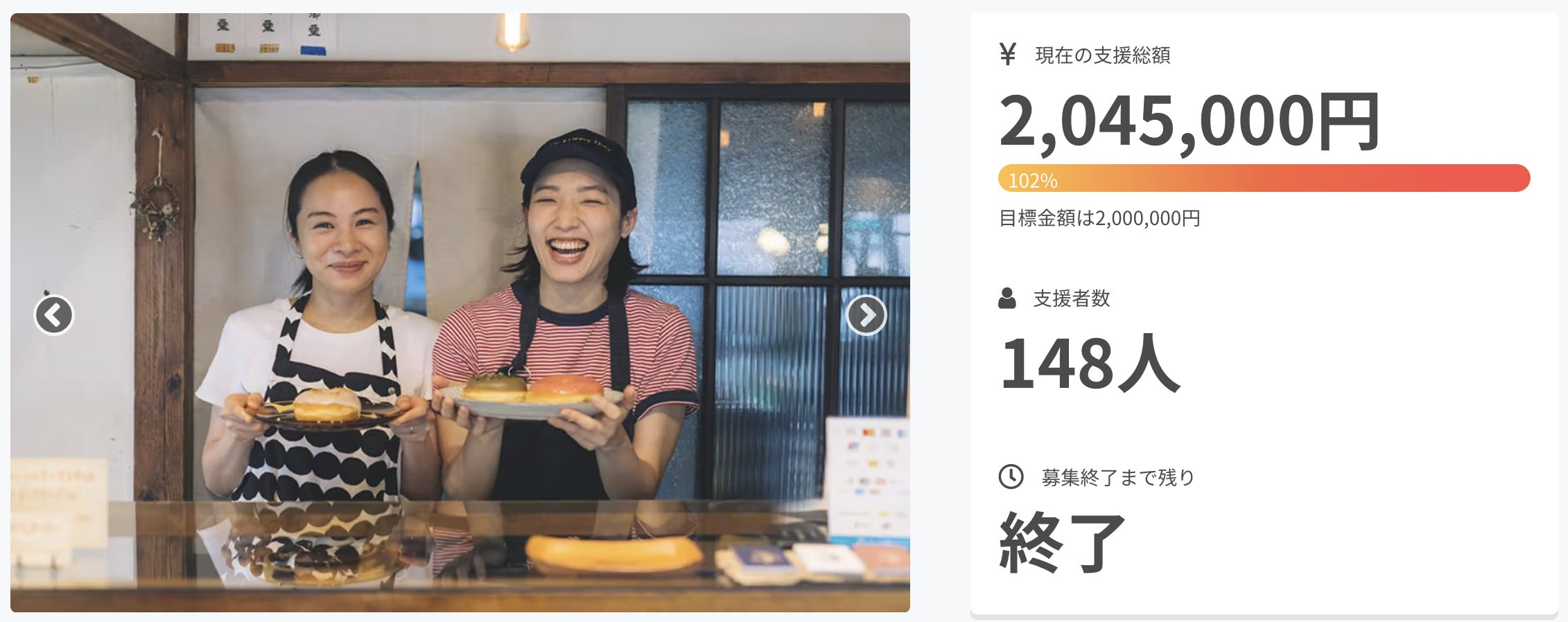The height and width of the screenshot is (622, 1568).
Task: Show the previous photo in the carousel
Action: (x=54, y=315)
